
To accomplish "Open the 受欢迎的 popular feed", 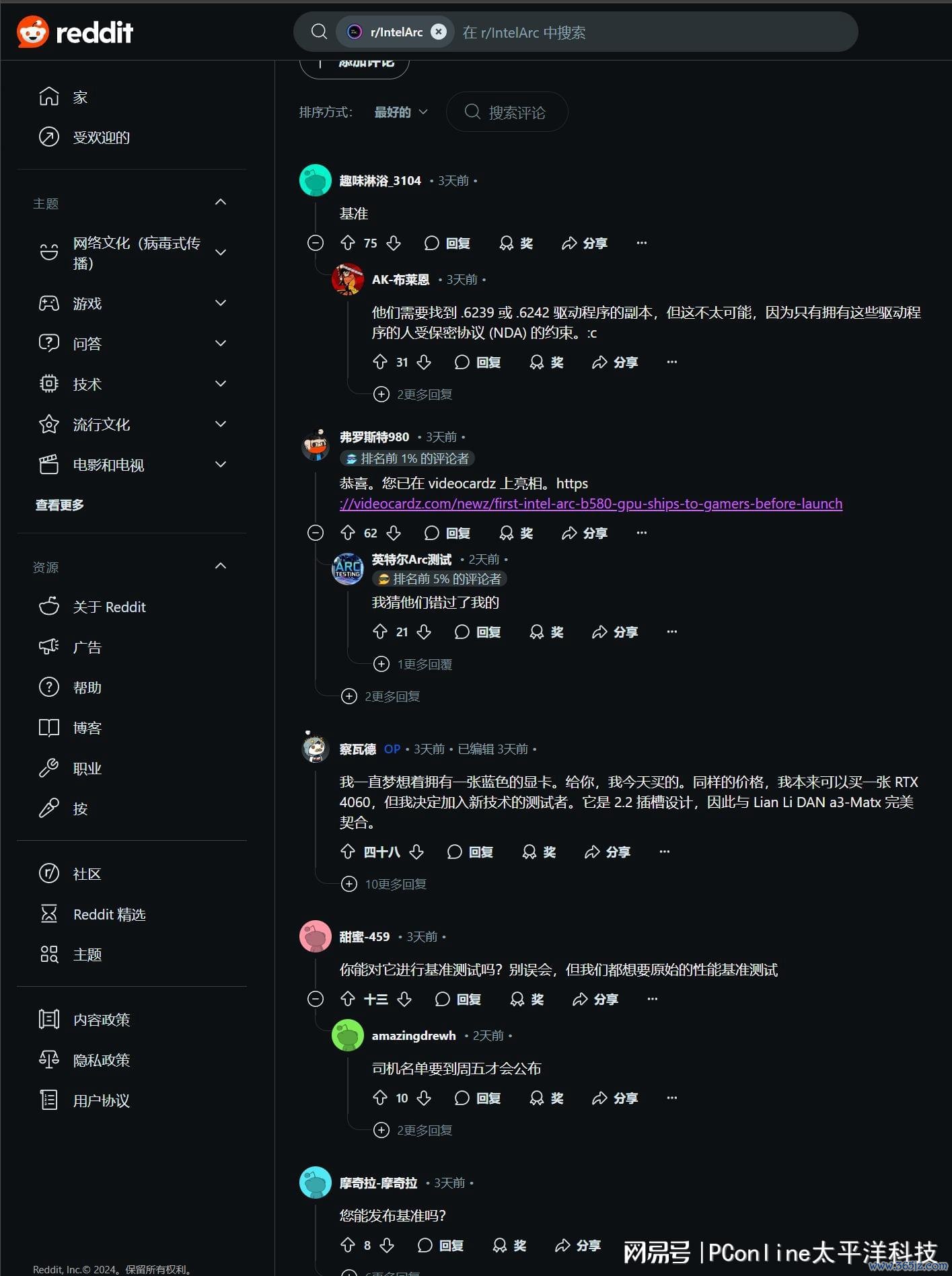I will point(101,137).
